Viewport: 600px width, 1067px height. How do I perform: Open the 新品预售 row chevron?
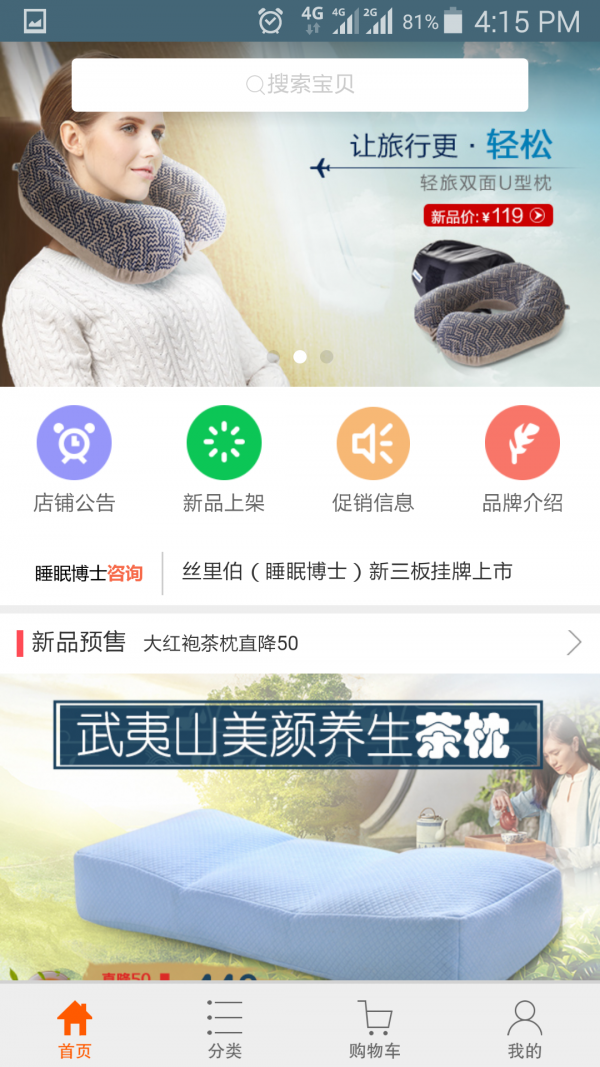tap(574, 643)
